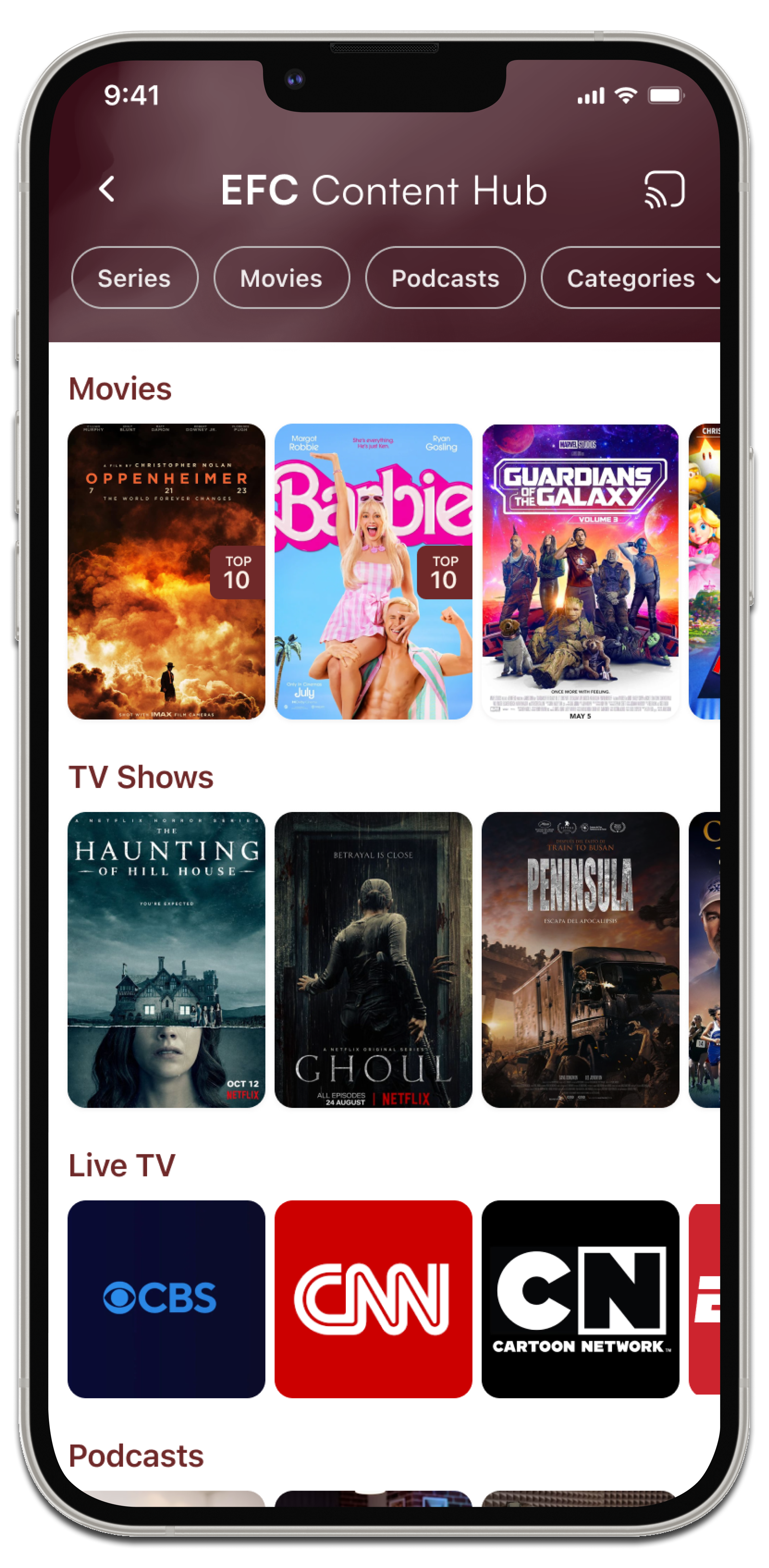769x1568 pixels.
Task: Open the Cartoon Network channel
Action: [580, 1299]
